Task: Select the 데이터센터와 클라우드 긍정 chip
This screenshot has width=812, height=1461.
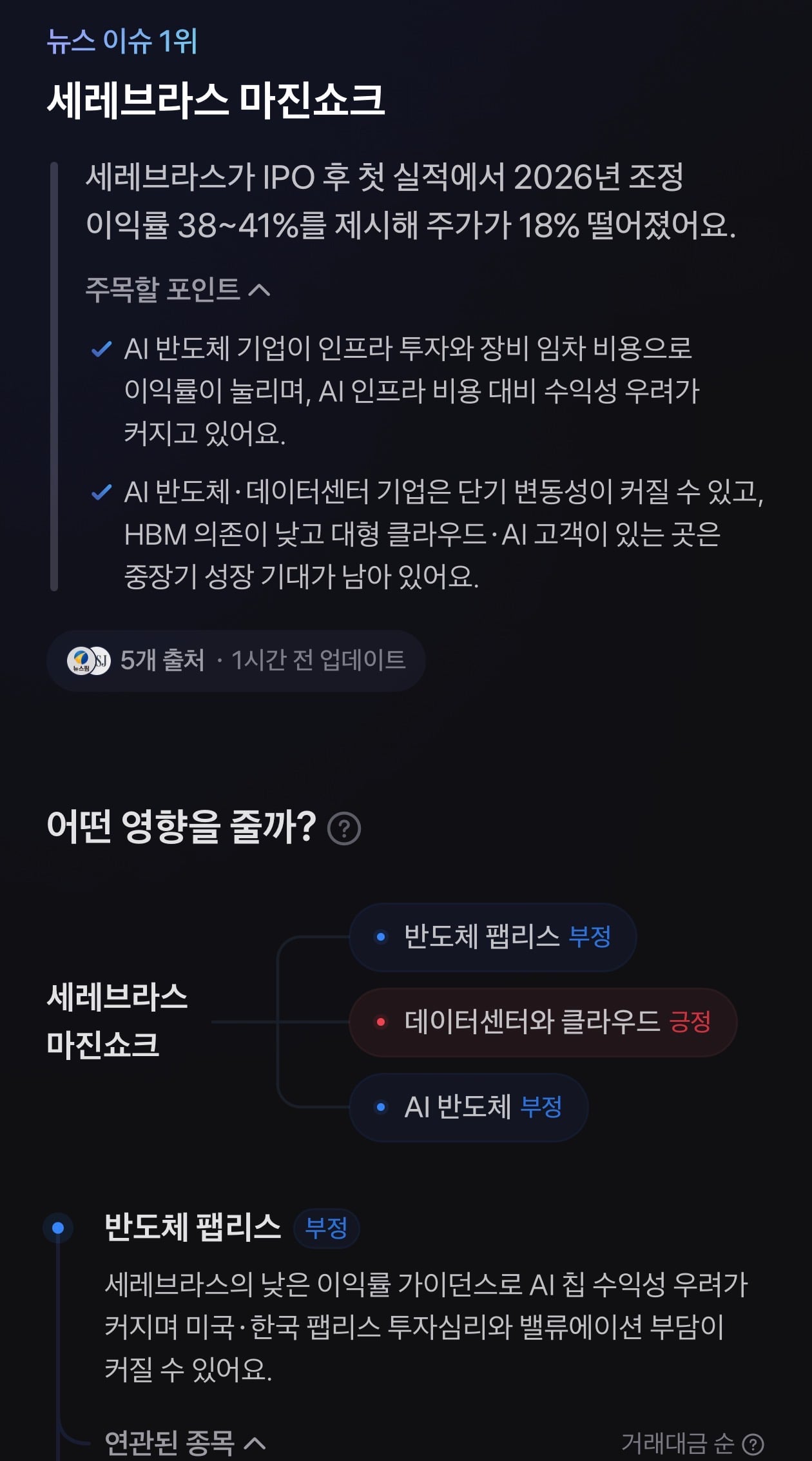Action: click(x=543, y=1022)
